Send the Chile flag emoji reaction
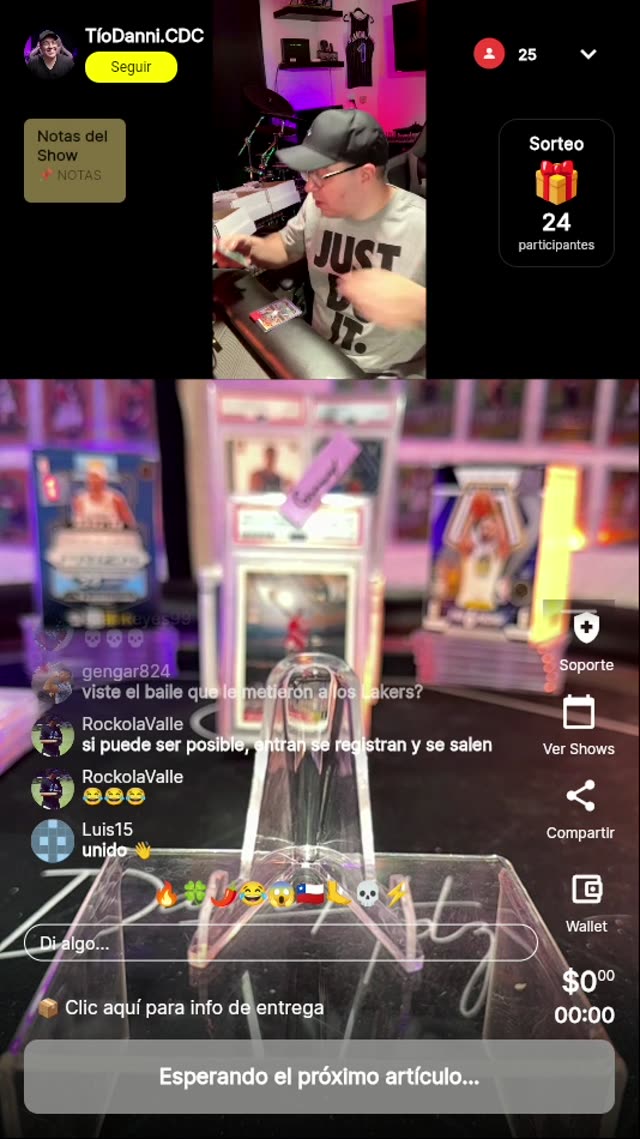640x1139 pixels. [x=310, y=894]
